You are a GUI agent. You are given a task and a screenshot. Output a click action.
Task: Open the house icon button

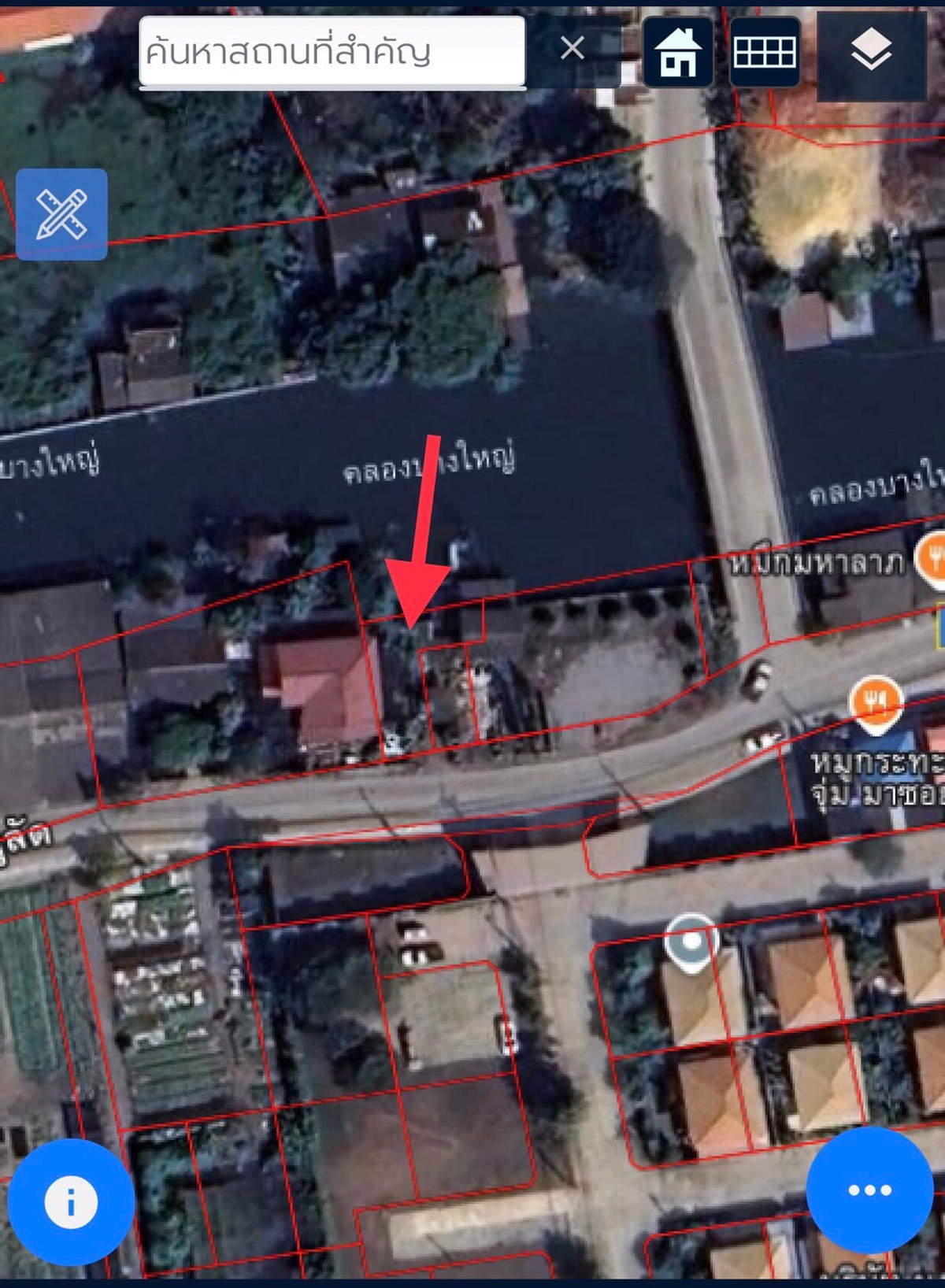point(678,52)
